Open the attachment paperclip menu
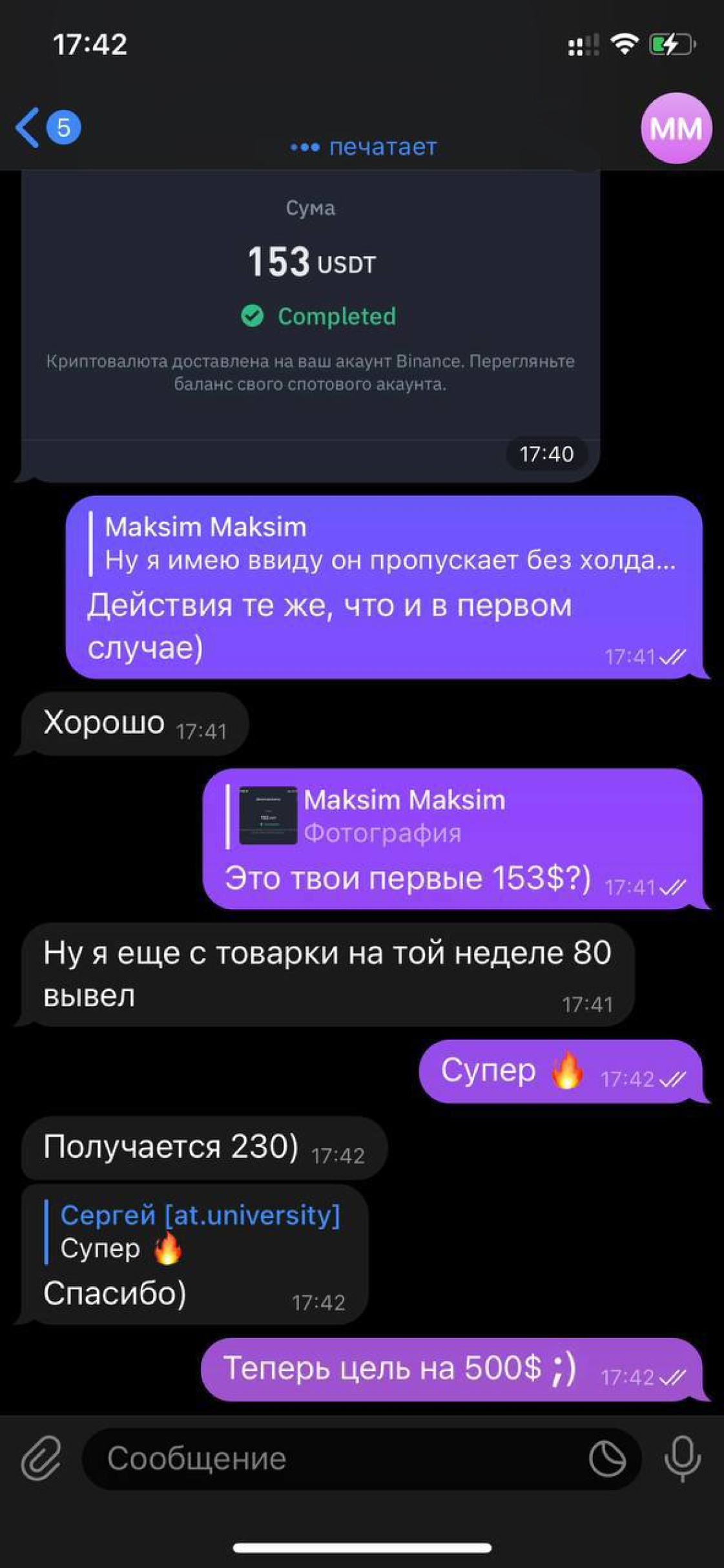The width and height of the screenshot is (724, 1568). click(41, 1458)
